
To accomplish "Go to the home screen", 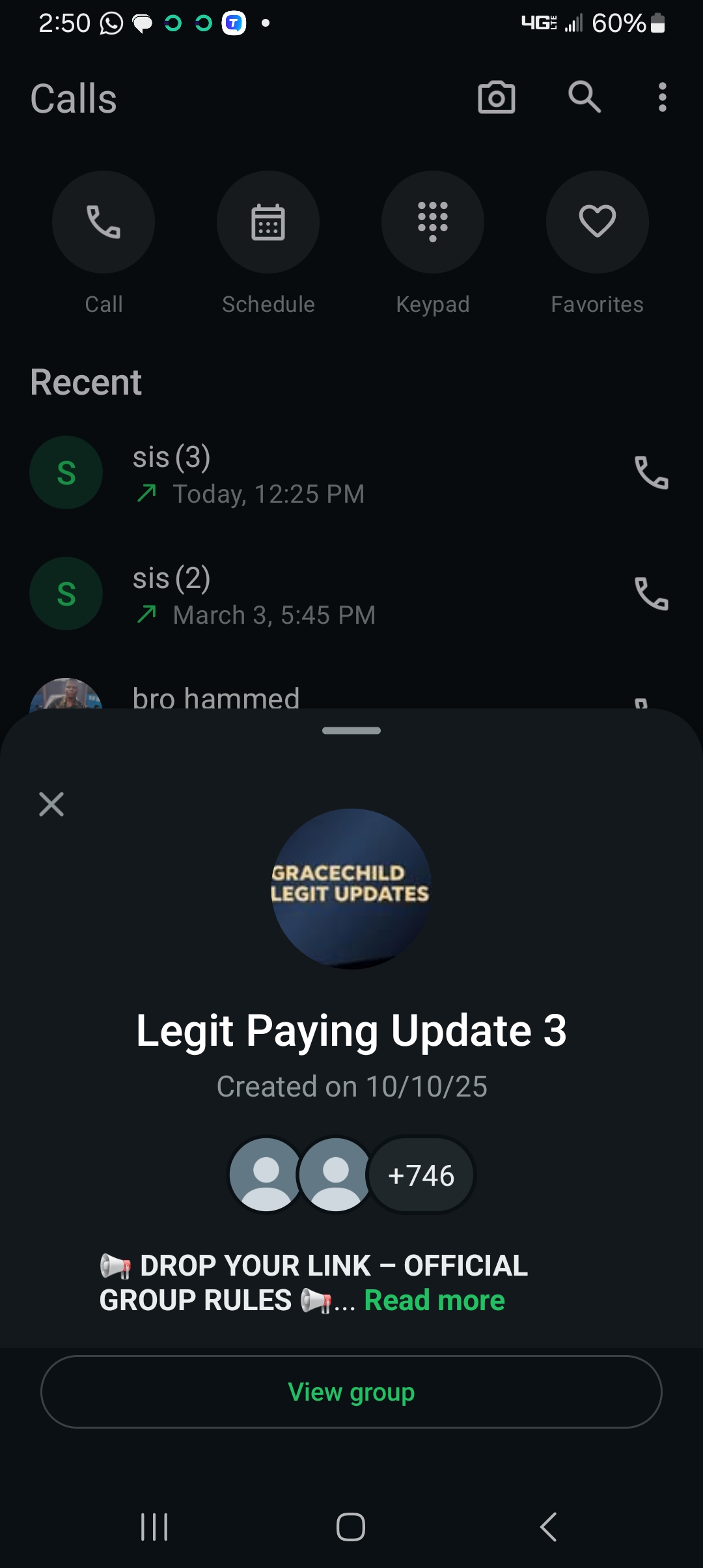I will coord(351,1526).
